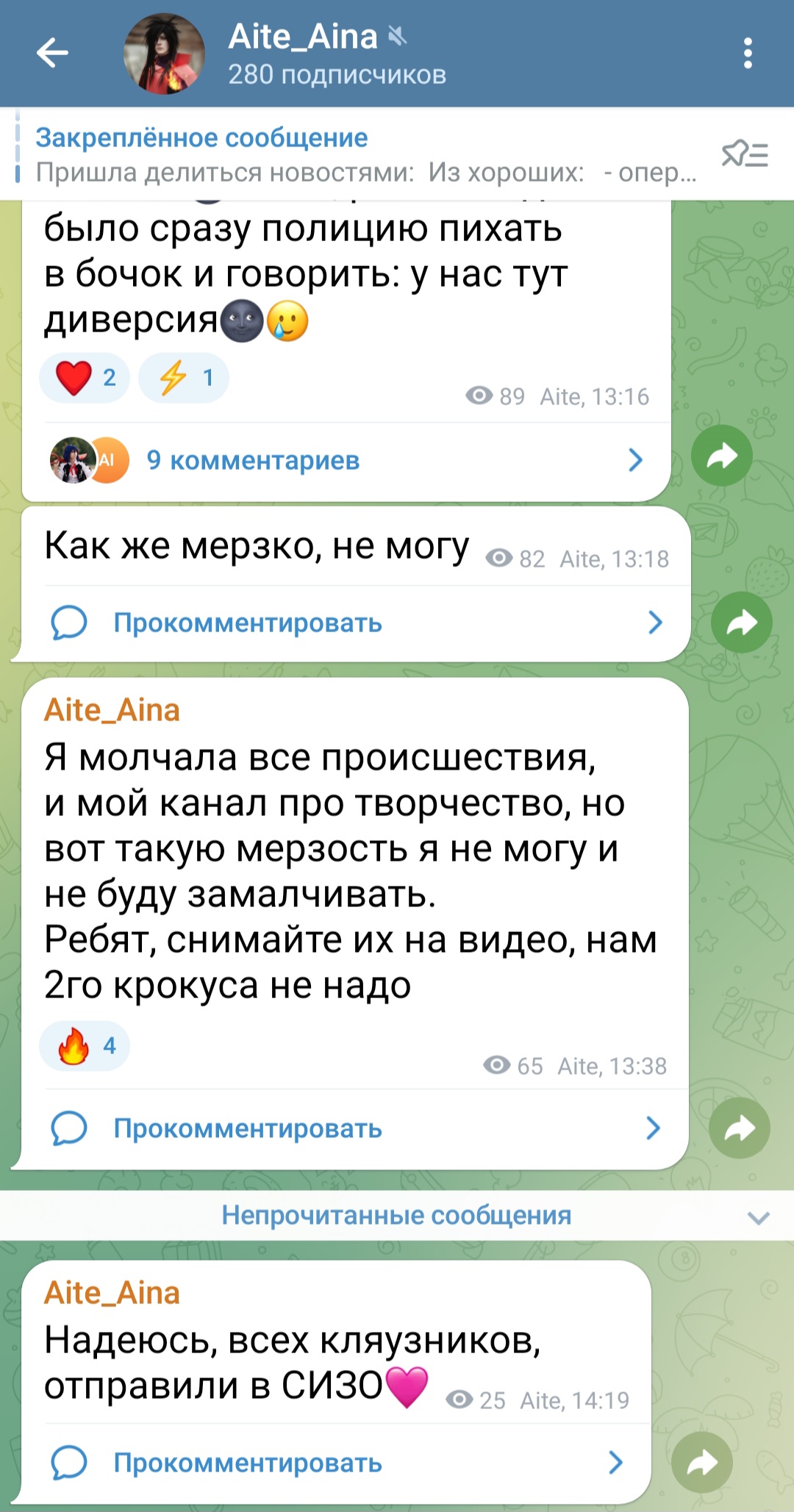Share the post sent at 13:16
This screenshot has height=1512, width=794.
(722, 456)
